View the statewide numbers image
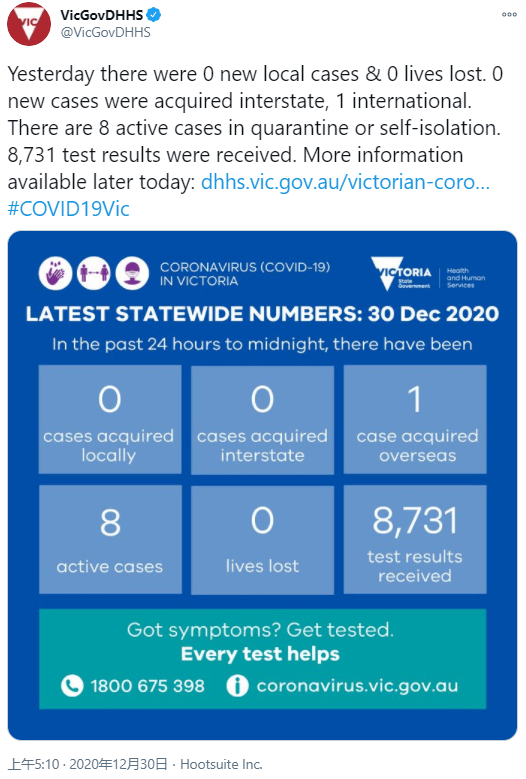526x779 pixels. point(262,485)
